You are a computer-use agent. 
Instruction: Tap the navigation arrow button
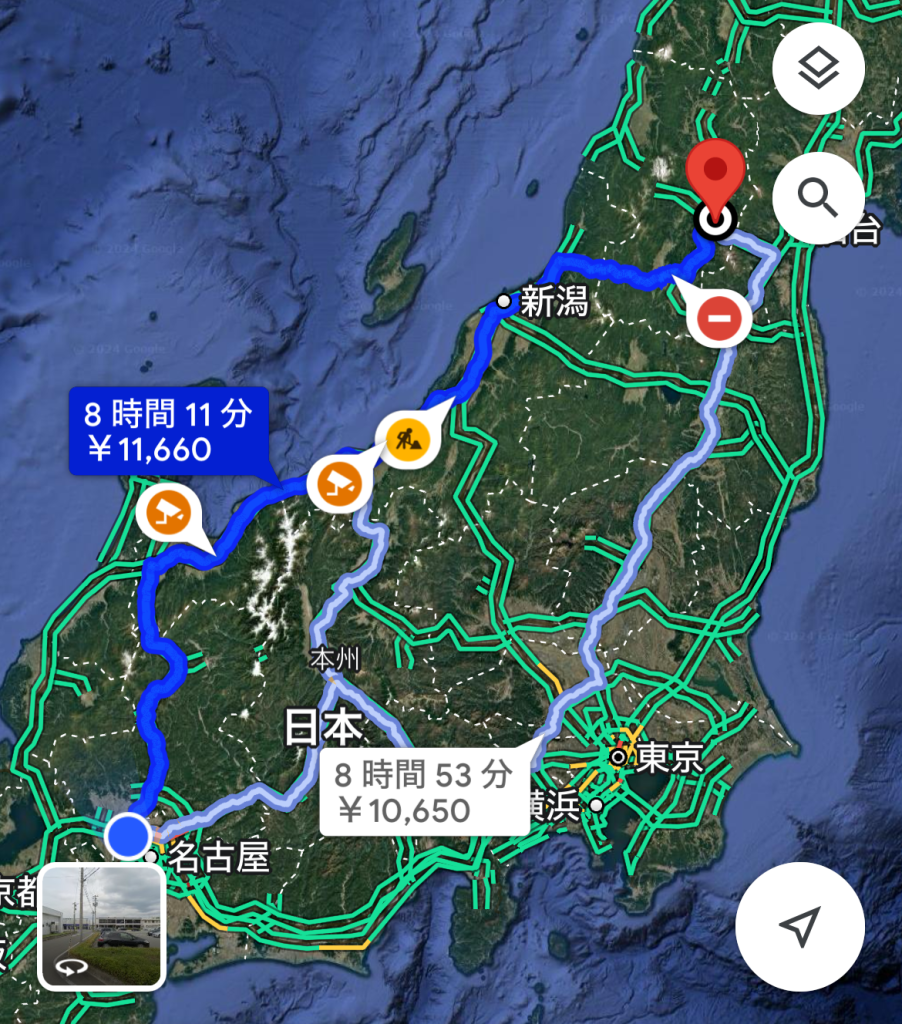pos(799,927)
